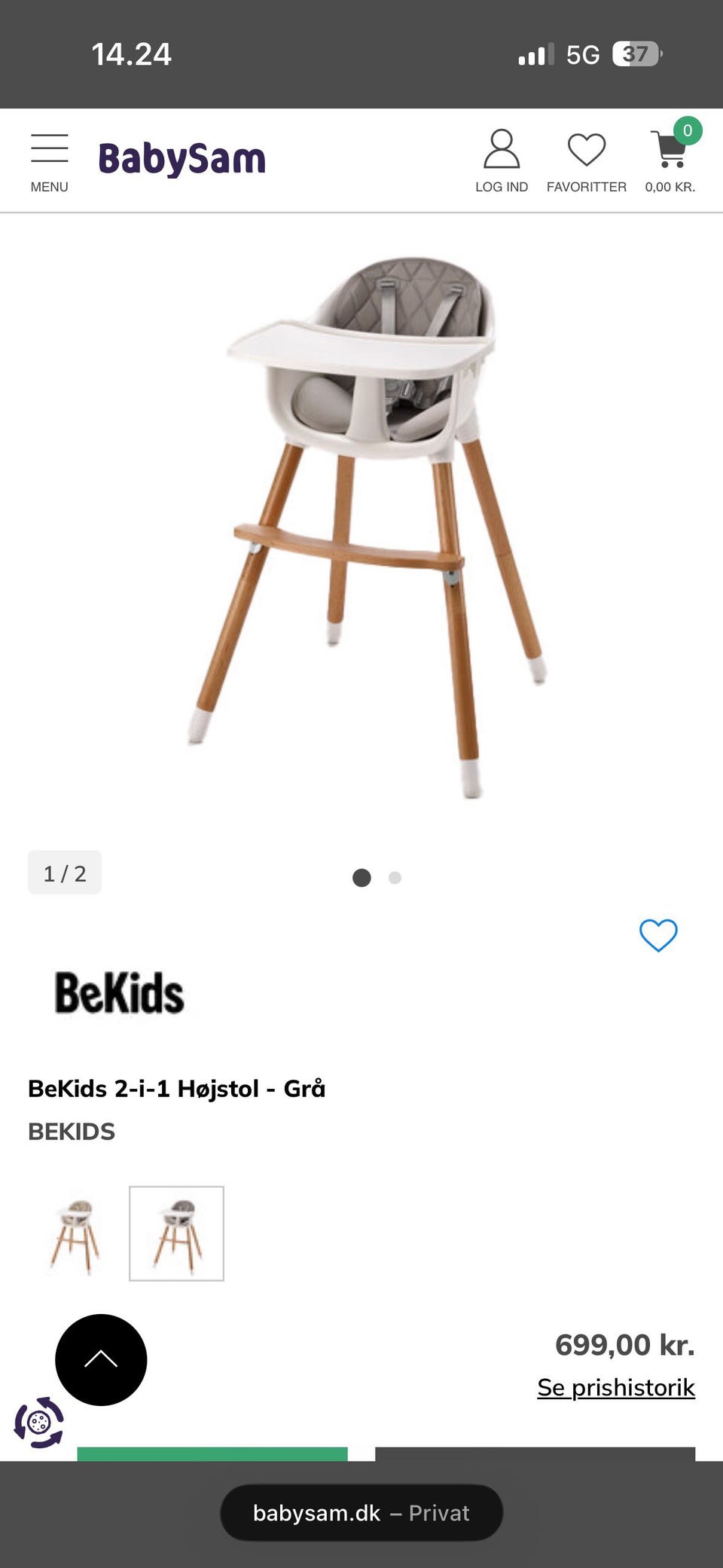Tap the black scroll-to-top arrow button
723x1568 pixels.
(101, 1359)
